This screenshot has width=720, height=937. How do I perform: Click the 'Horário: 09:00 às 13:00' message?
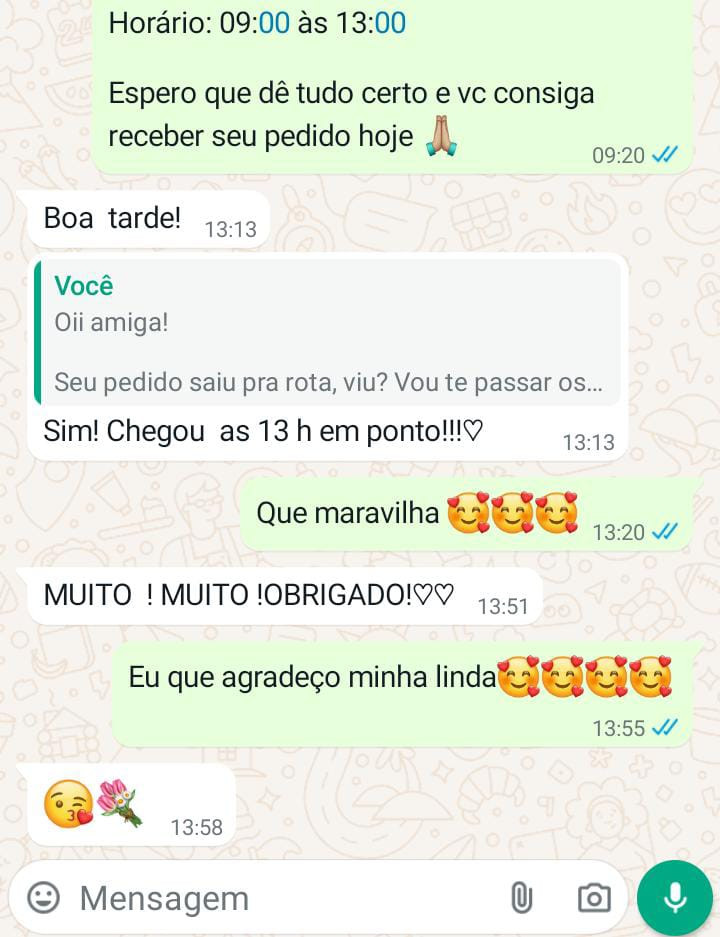click(x=257, y=18)
